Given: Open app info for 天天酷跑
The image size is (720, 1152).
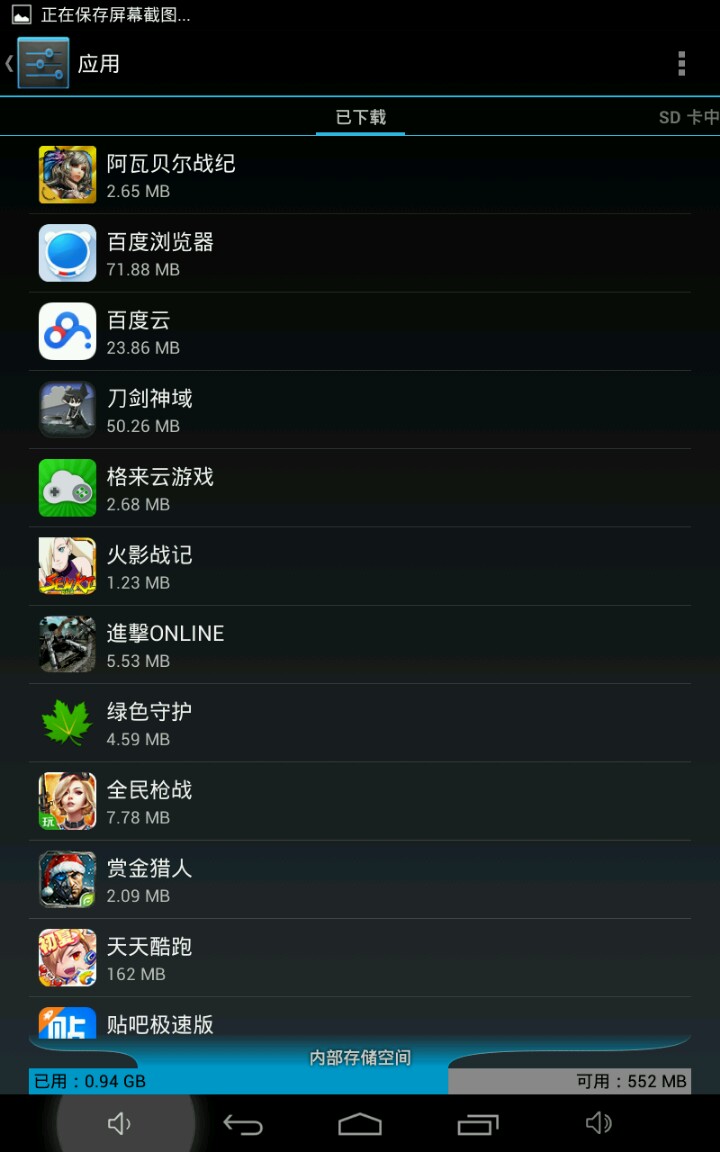Looking at the screenshot, I should pyautogui.click(x=360, y=958).
